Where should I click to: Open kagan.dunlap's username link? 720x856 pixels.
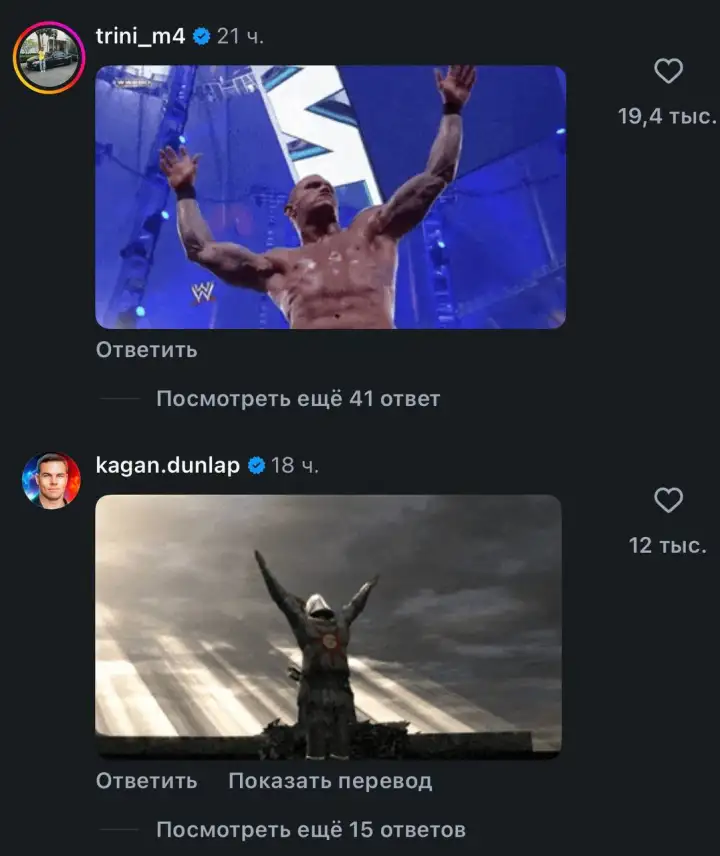[x=168, y=463]
